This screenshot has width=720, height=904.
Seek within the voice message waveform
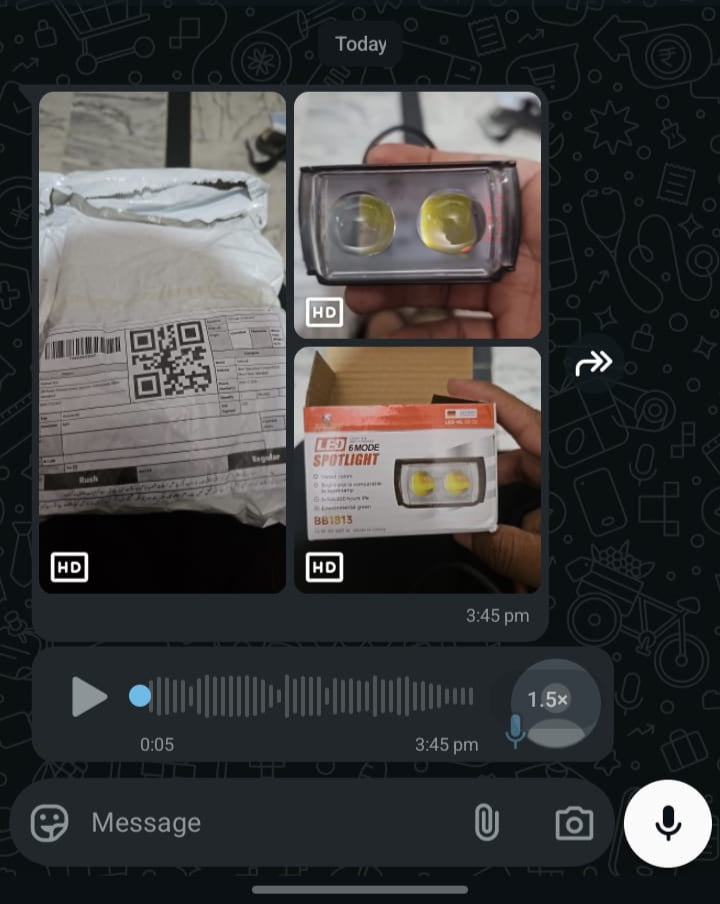pyautogui.click(x=312, y=696)
